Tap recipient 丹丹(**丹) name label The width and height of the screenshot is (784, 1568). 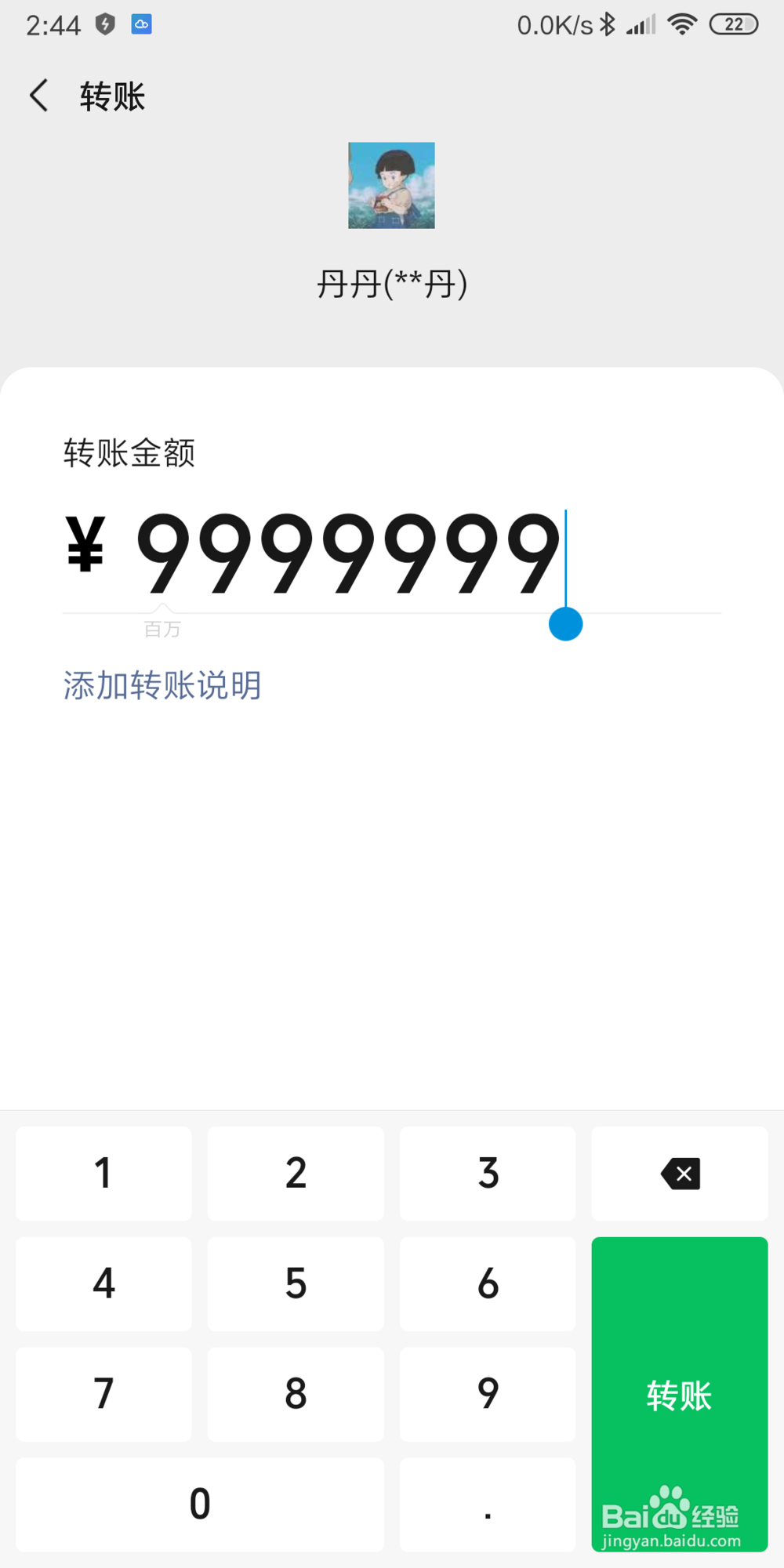tap(391, 284)
